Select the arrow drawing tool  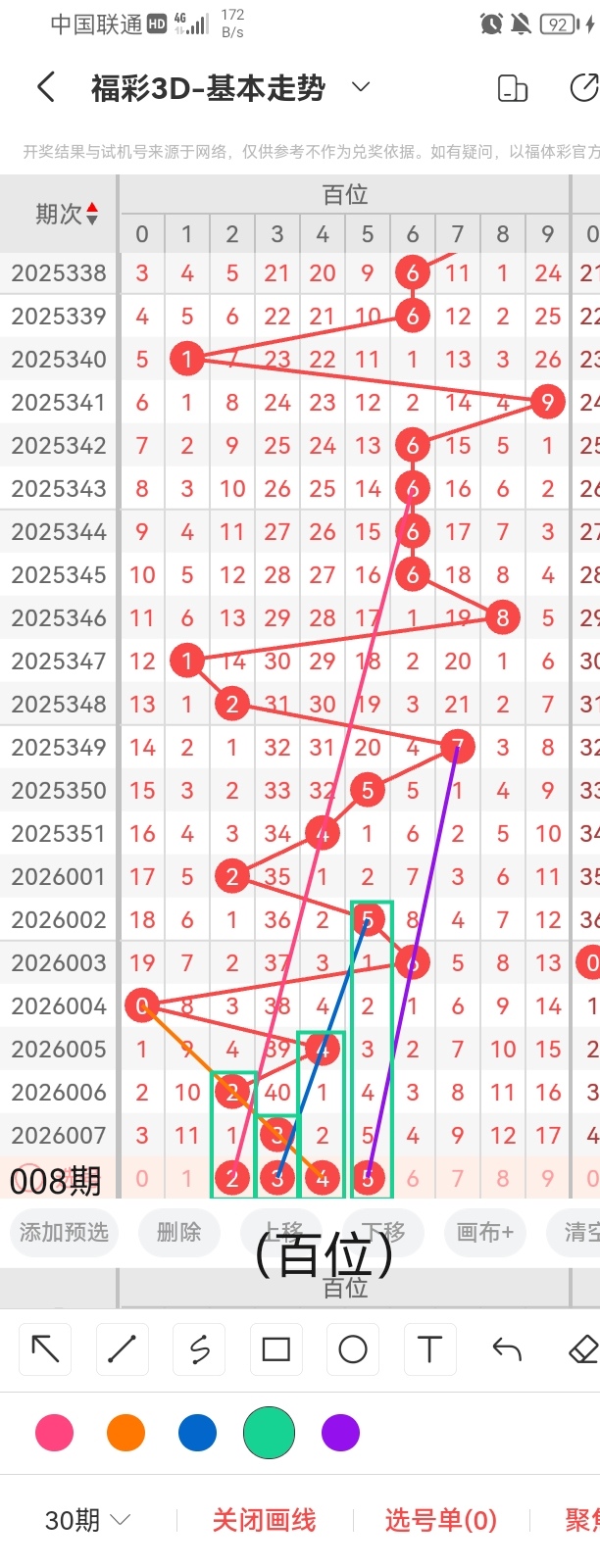(x=45, y=1349)
